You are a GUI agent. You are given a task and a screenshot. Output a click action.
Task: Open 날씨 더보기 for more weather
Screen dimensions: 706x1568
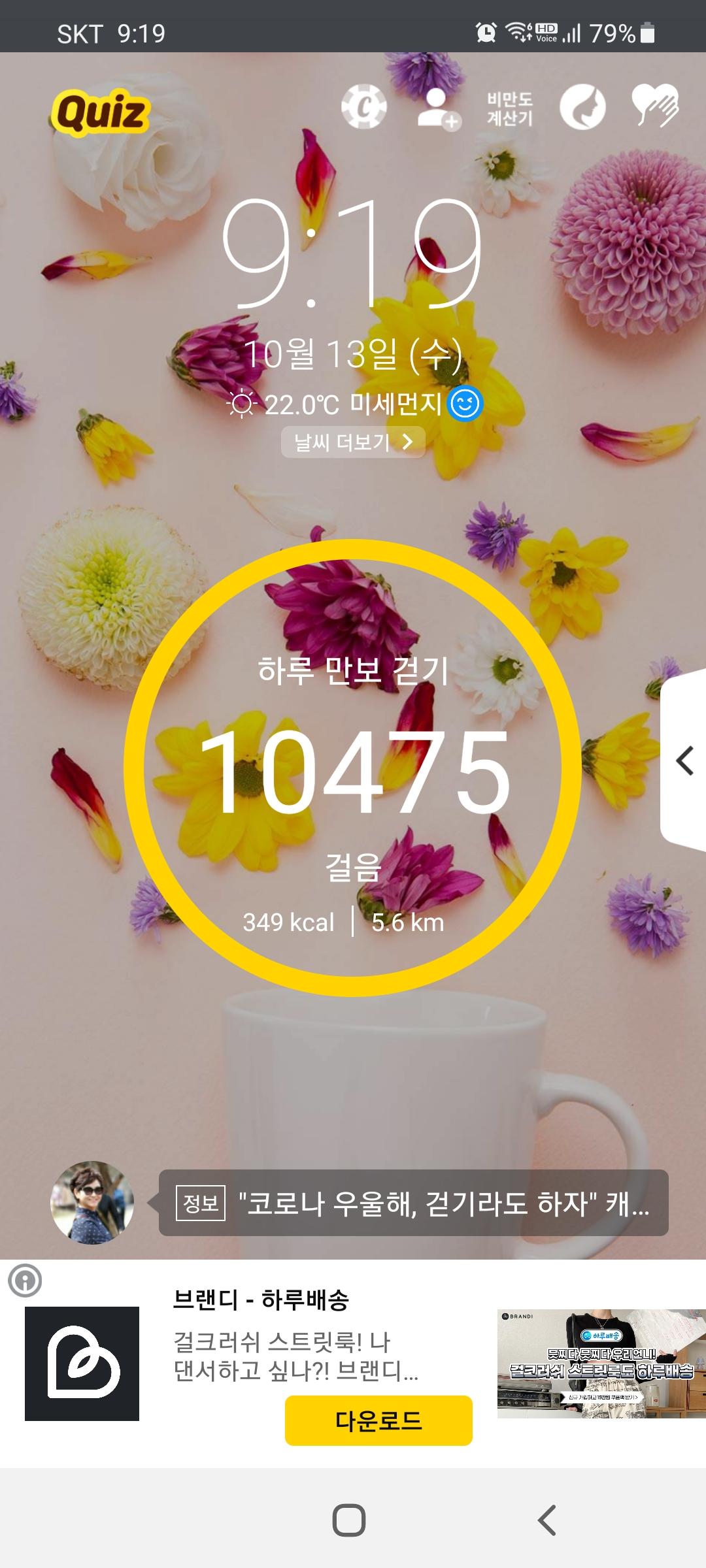(353, 442)
